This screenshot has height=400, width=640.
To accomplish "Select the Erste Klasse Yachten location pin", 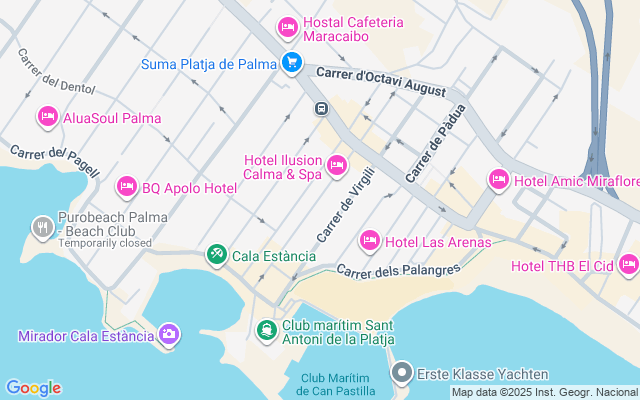I will [402, 375].
